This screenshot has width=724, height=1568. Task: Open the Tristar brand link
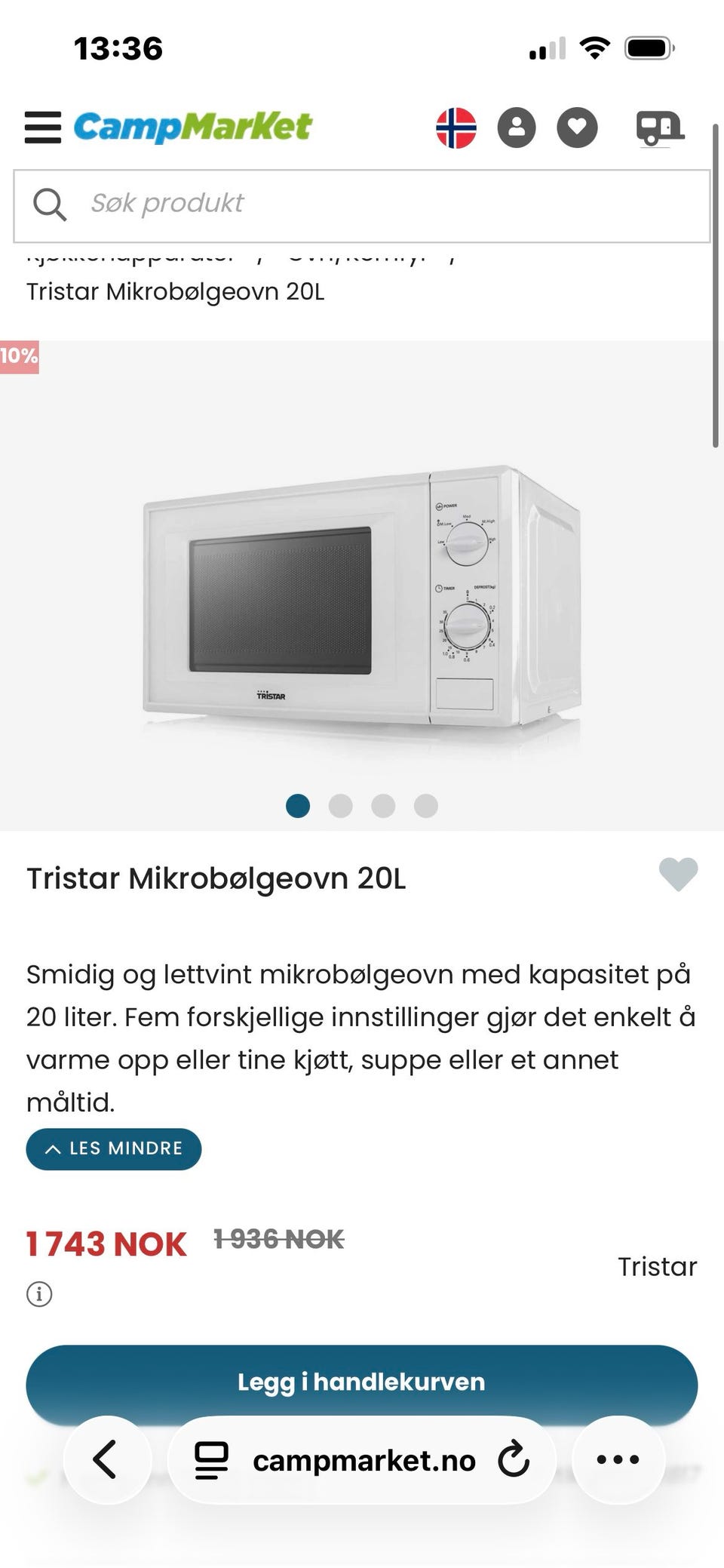pos(657,1267)
